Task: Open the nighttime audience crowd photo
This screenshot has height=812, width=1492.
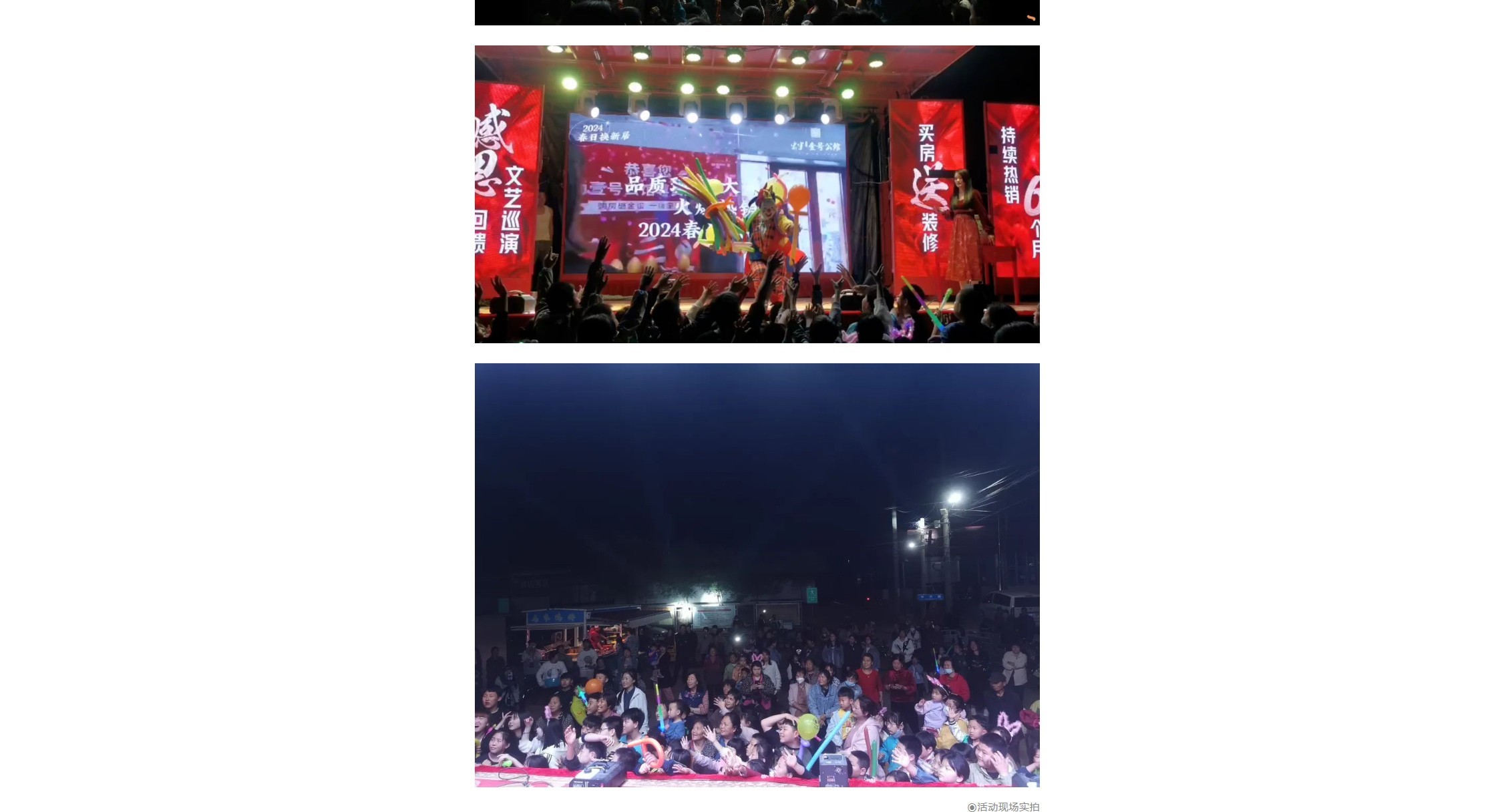Action: coord(757,575)
